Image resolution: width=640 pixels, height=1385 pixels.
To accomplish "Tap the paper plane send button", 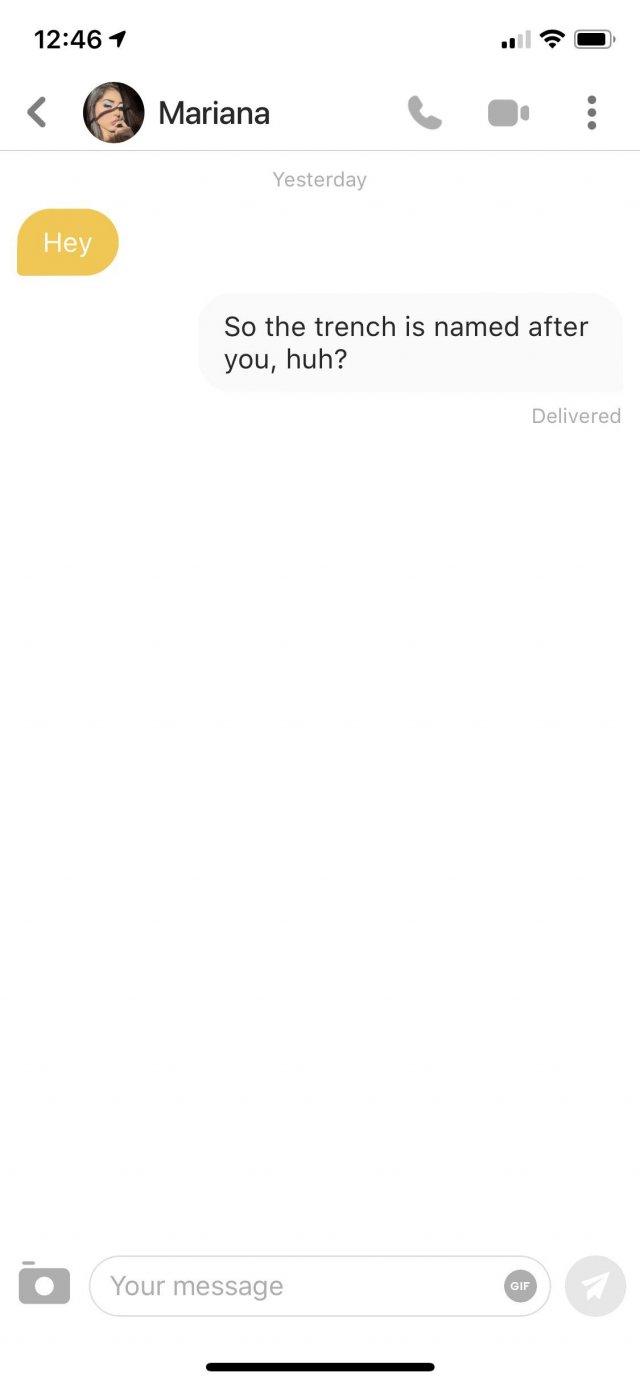I will (595, 1286).
